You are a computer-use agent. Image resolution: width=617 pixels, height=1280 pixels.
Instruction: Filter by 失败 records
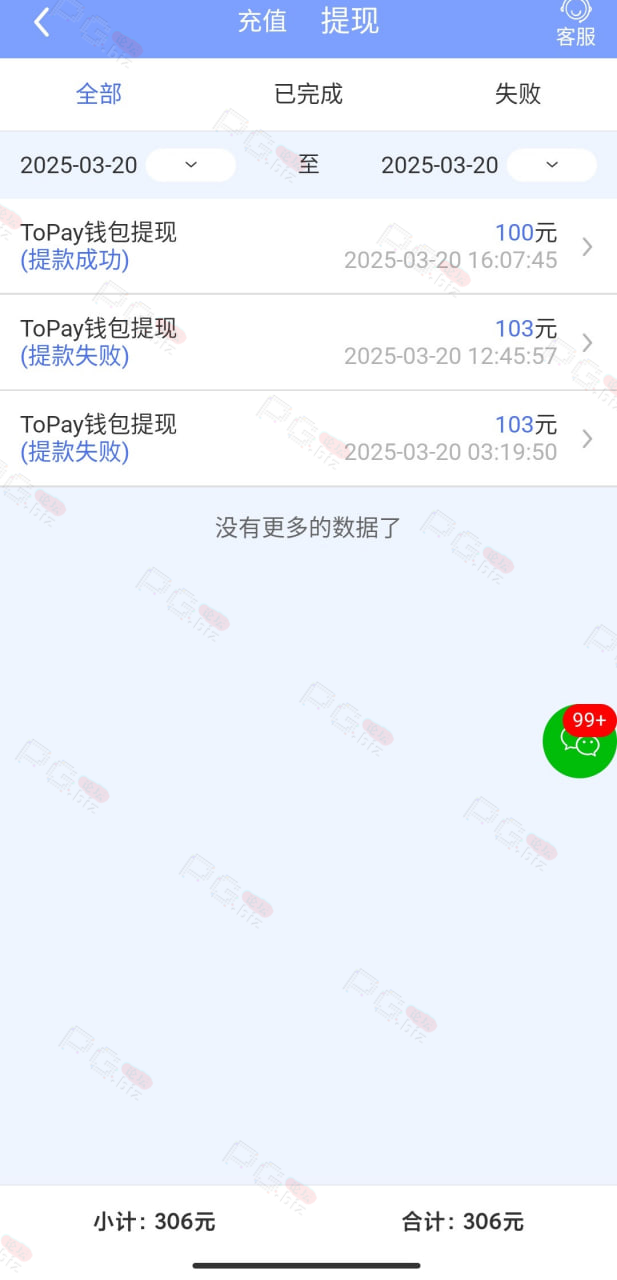tap(518, 94)
